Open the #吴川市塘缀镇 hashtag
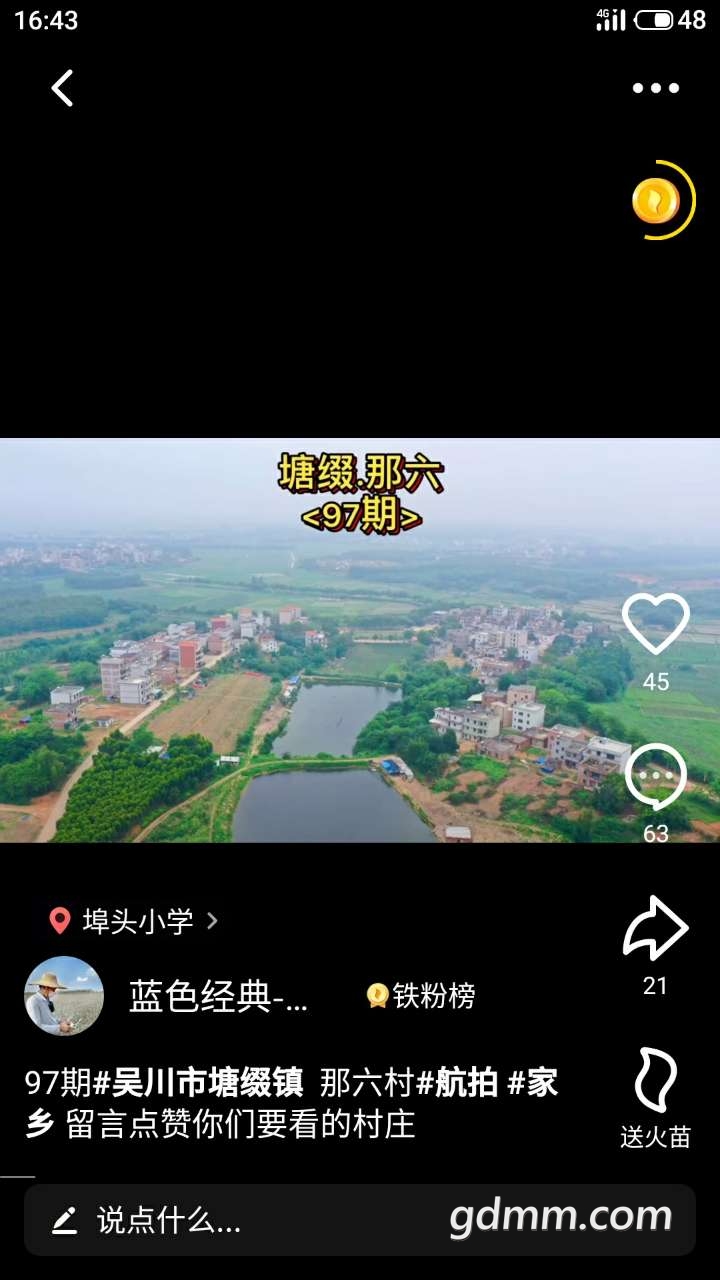The width and height of the screenshot is (720, 1280). (x=198, y=1083)
